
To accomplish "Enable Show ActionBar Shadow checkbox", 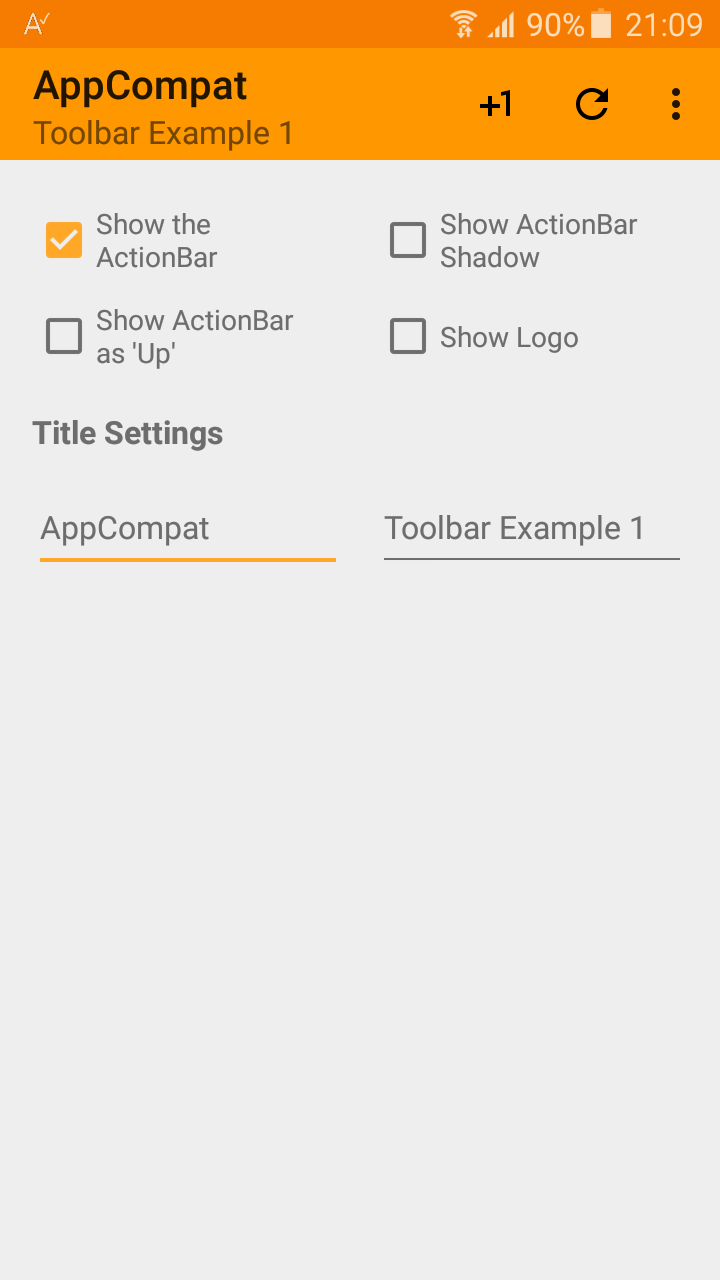I will pyautogui.click(x=408, y=241).
